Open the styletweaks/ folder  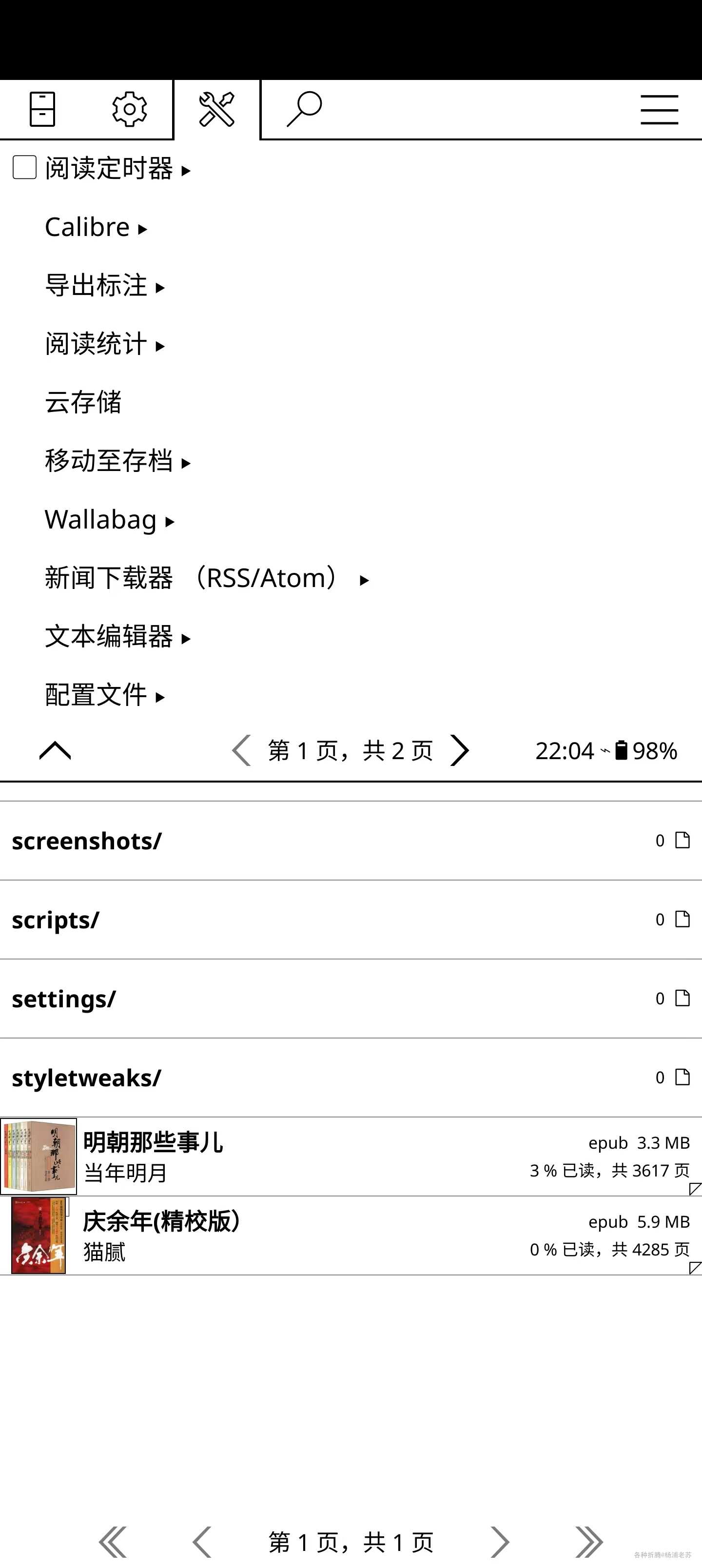[x=86, y=1078]
